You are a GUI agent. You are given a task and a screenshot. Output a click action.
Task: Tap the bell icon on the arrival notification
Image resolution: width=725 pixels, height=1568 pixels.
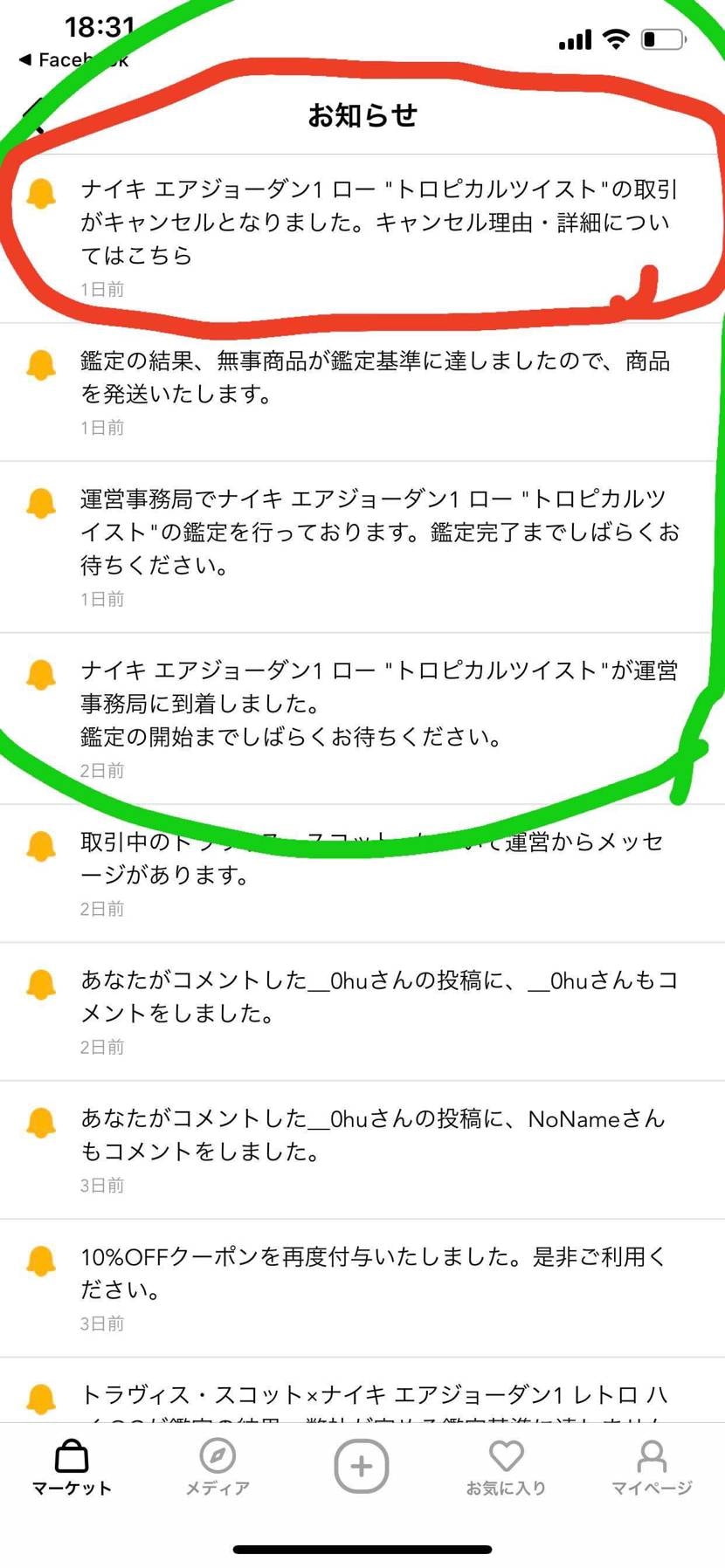click(40, 674)
